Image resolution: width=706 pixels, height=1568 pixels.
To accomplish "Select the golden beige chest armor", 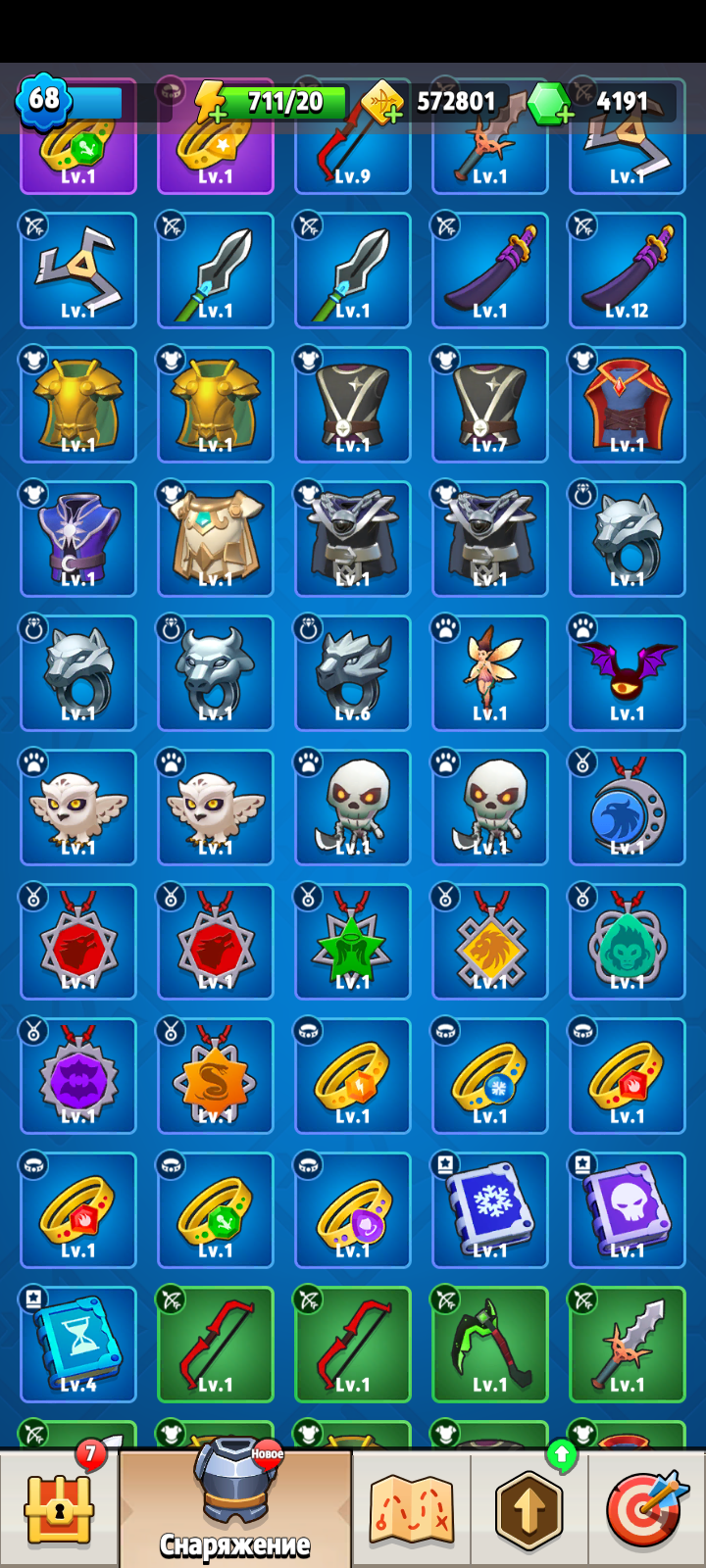I will [216, 539].
